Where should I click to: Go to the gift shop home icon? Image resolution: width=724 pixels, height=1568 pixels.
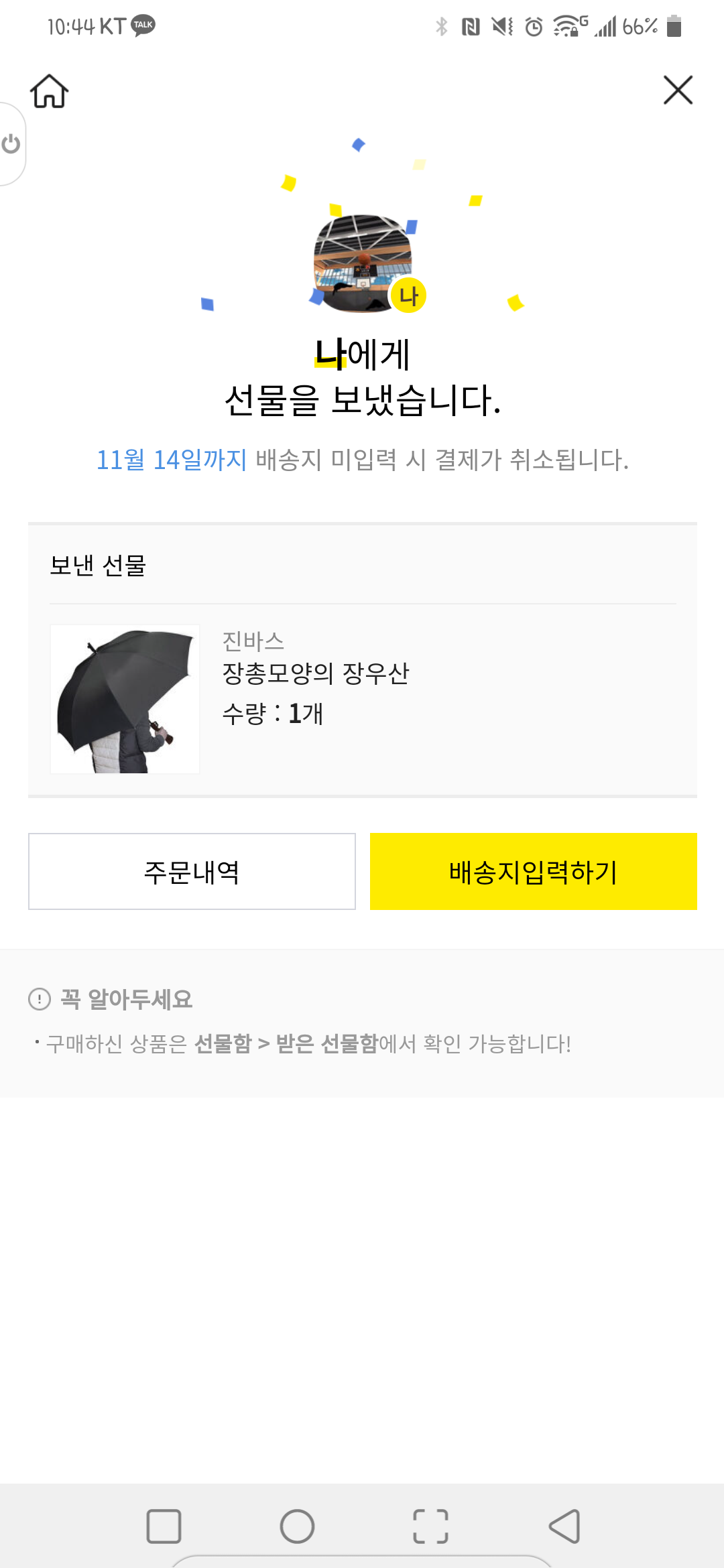point(49,90)
